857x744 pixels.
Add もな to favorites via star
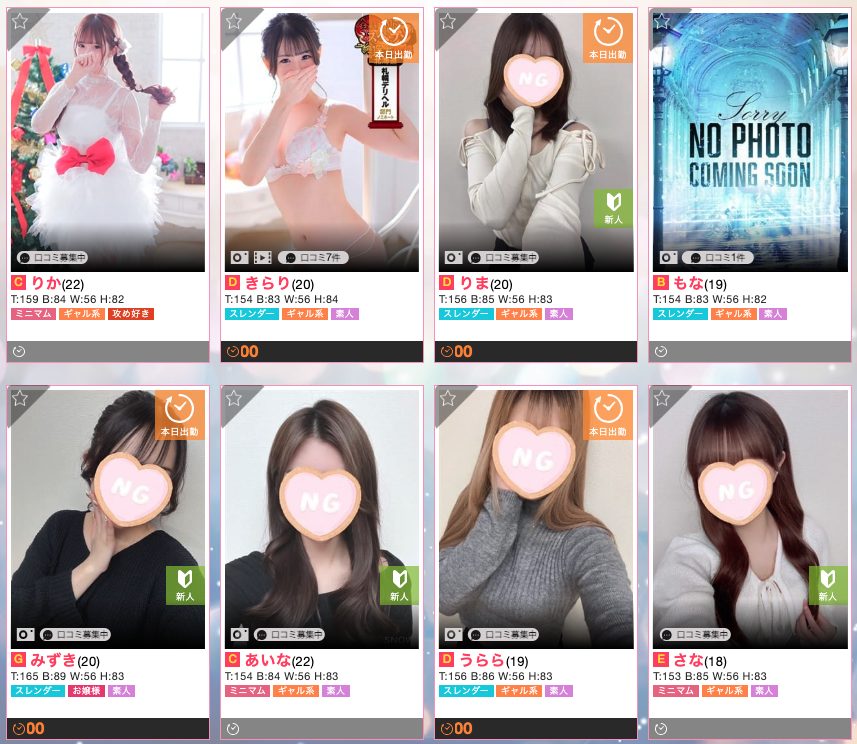pyautogui.click(x=663, y=21)
